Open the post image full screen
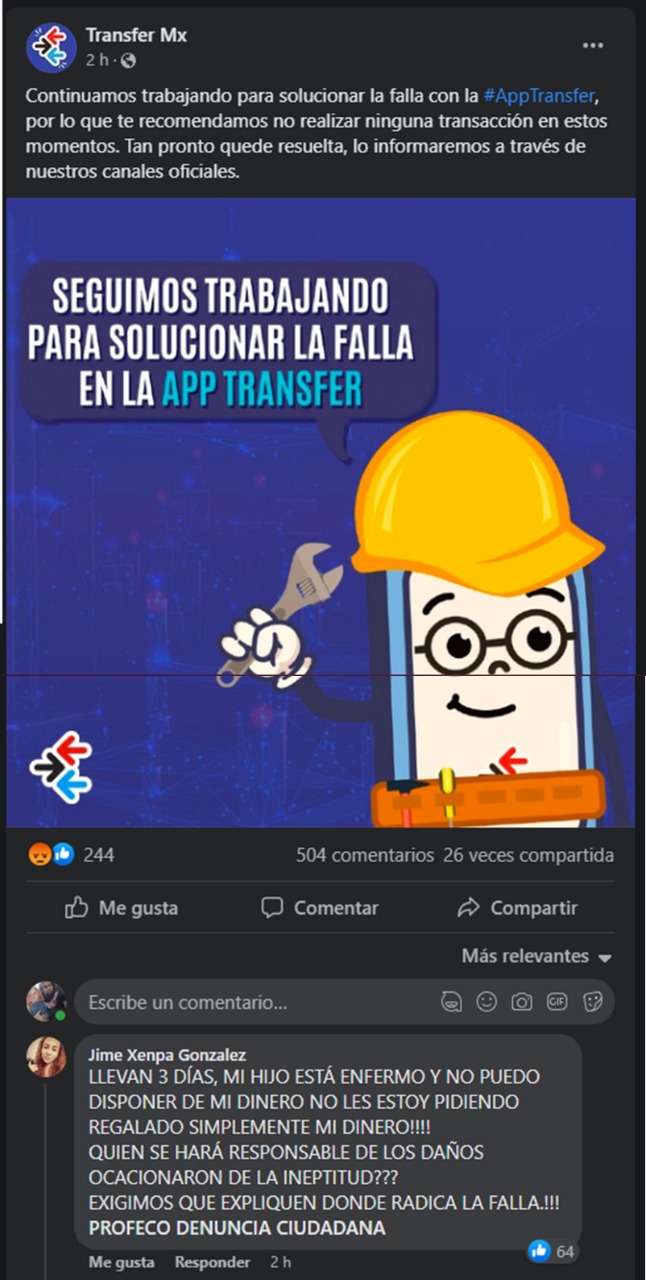 pyautogui.click(x=320, y=510)
